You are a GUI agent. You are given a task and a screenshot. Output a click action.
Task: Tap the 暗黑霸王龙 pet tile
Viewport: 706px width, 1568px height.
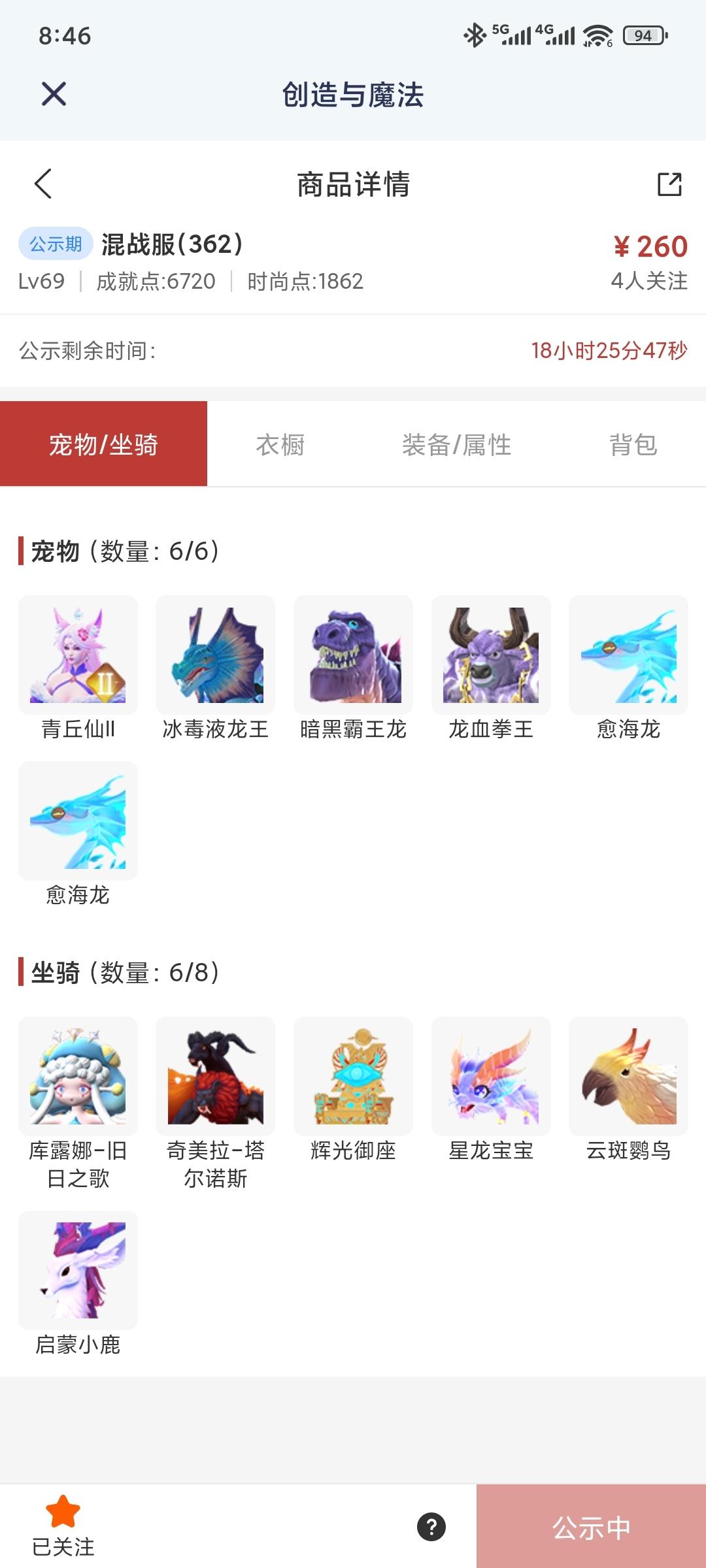click(353, 655)
